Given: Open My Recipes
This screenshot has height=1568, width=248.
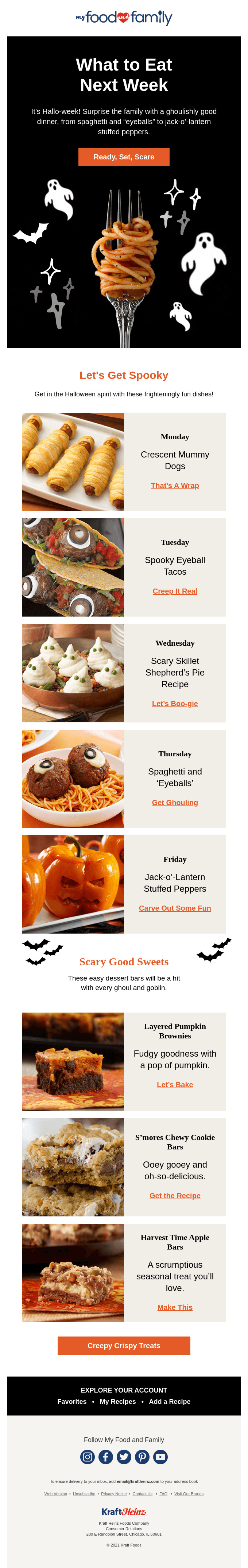Looking at the screenshot, I should (x=117, y=1401).
